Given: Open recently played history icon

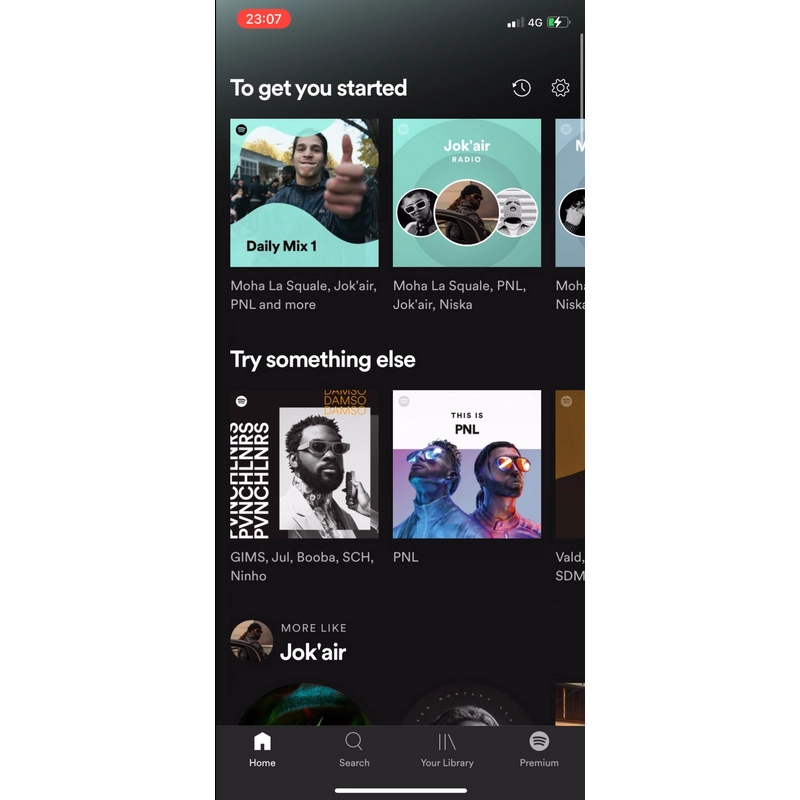Looking at the screenshot, I should (x=521, y=88).
